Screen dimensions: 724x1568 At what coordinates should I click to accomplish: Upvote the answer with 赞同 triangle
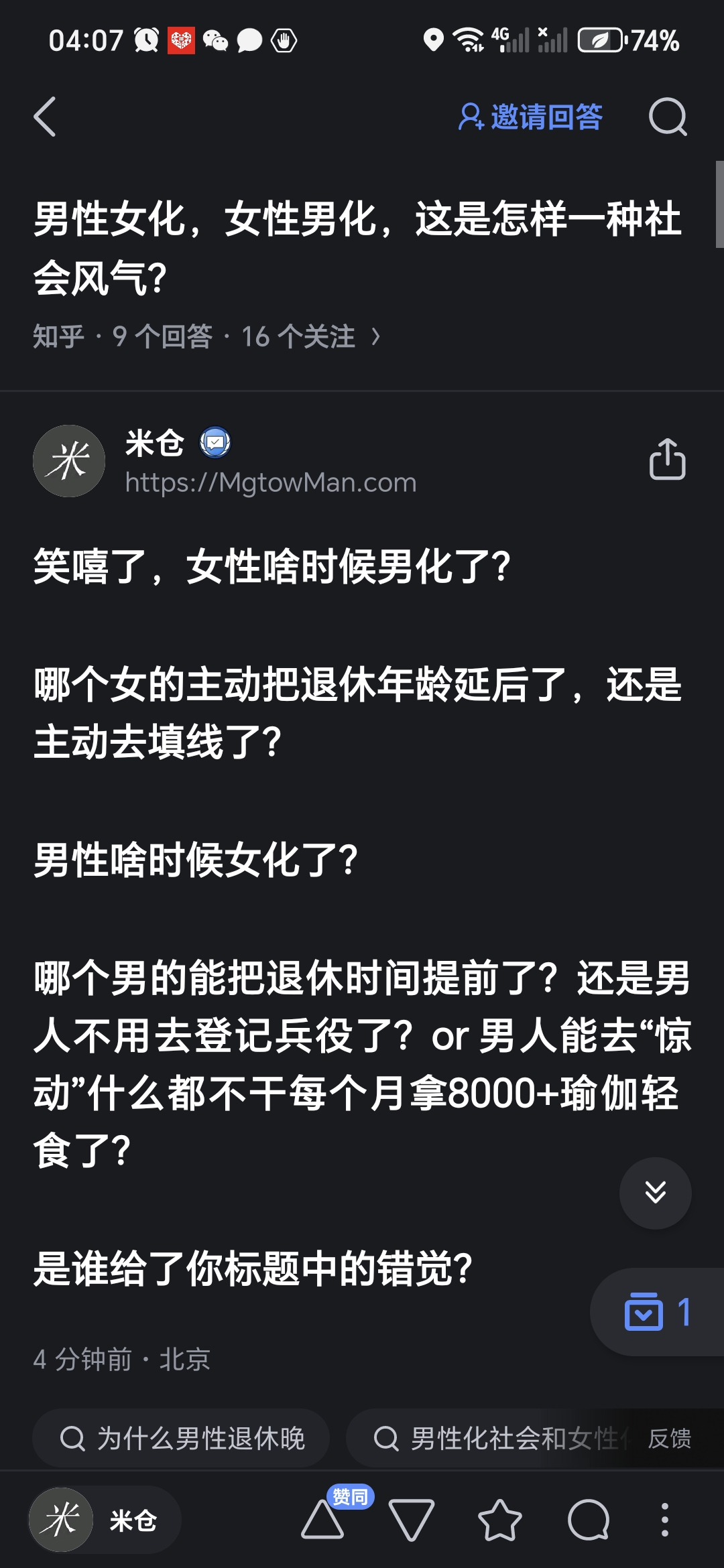tap(323, 1520)
